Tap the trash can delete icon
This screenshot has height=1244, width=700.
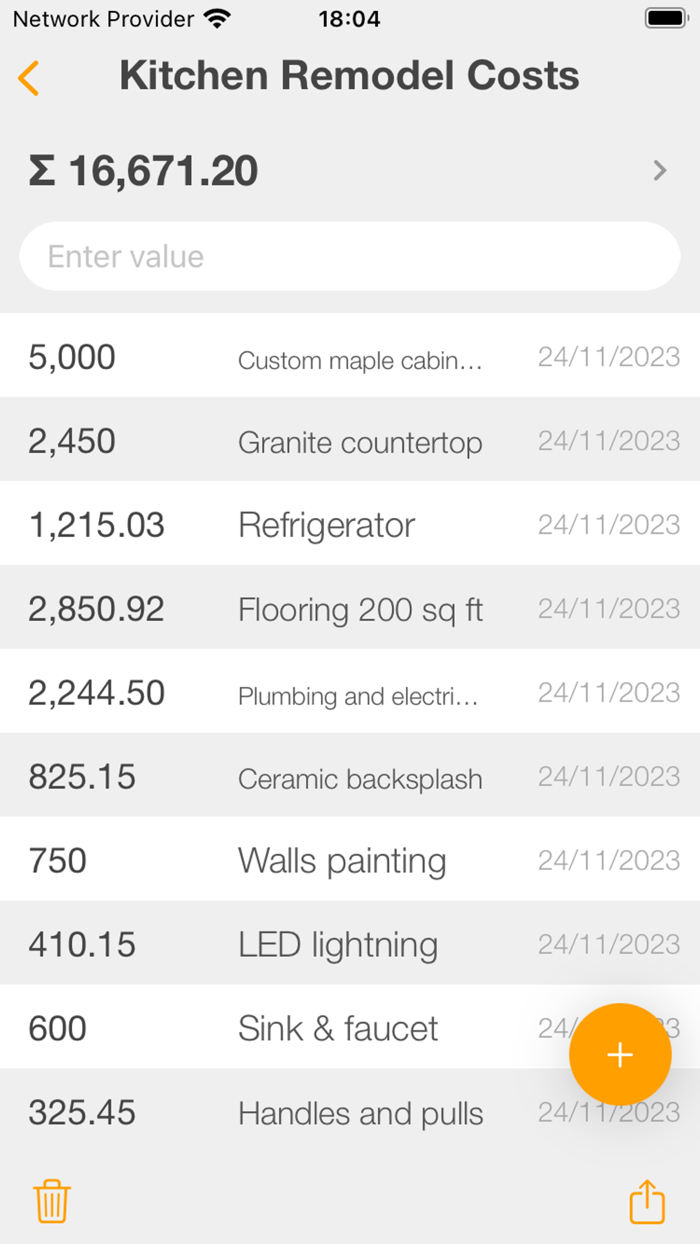[52, 1201]
